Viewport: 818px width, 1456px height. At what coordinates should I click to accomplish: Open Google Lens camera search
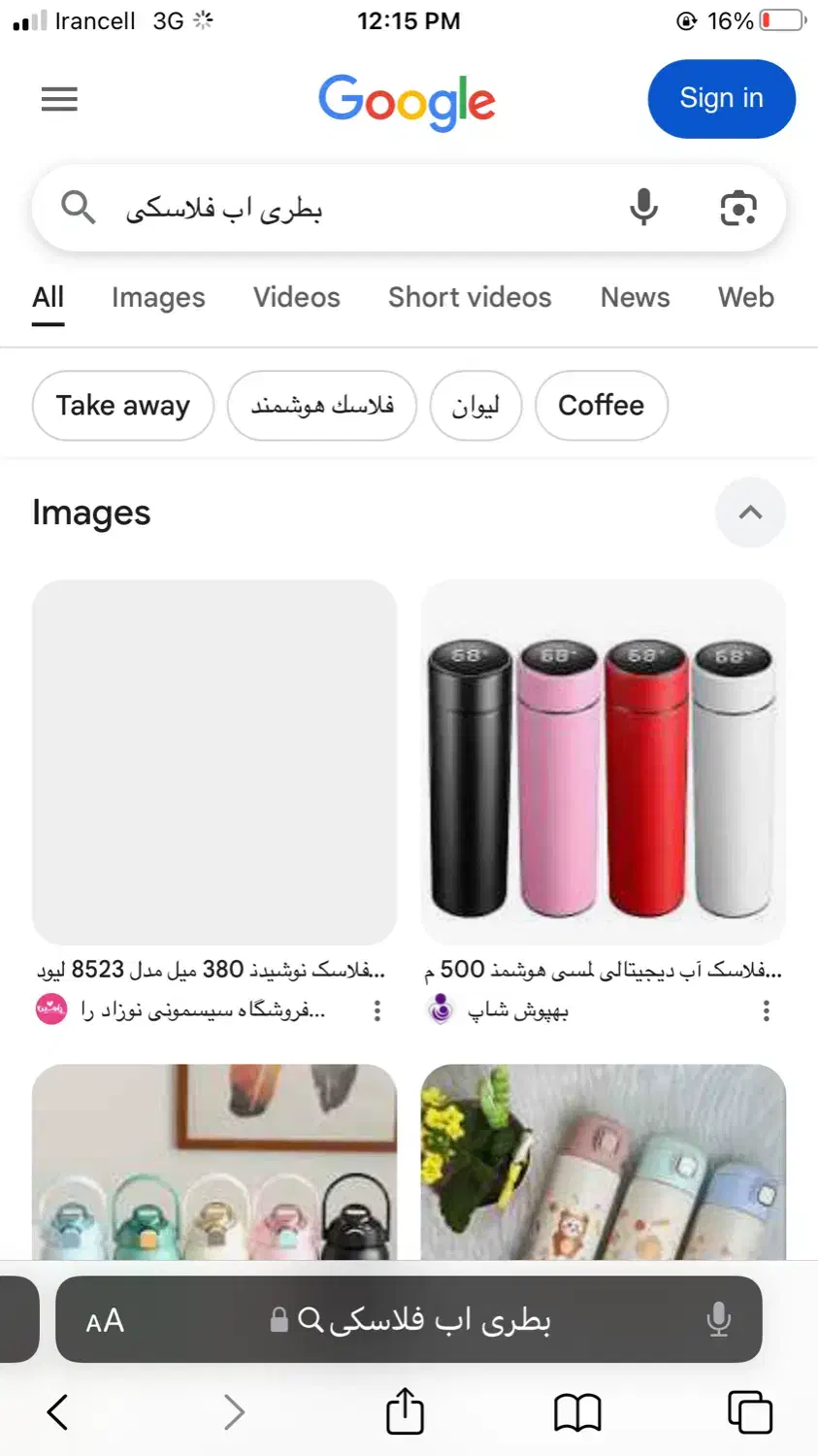(x=738, y=208)
